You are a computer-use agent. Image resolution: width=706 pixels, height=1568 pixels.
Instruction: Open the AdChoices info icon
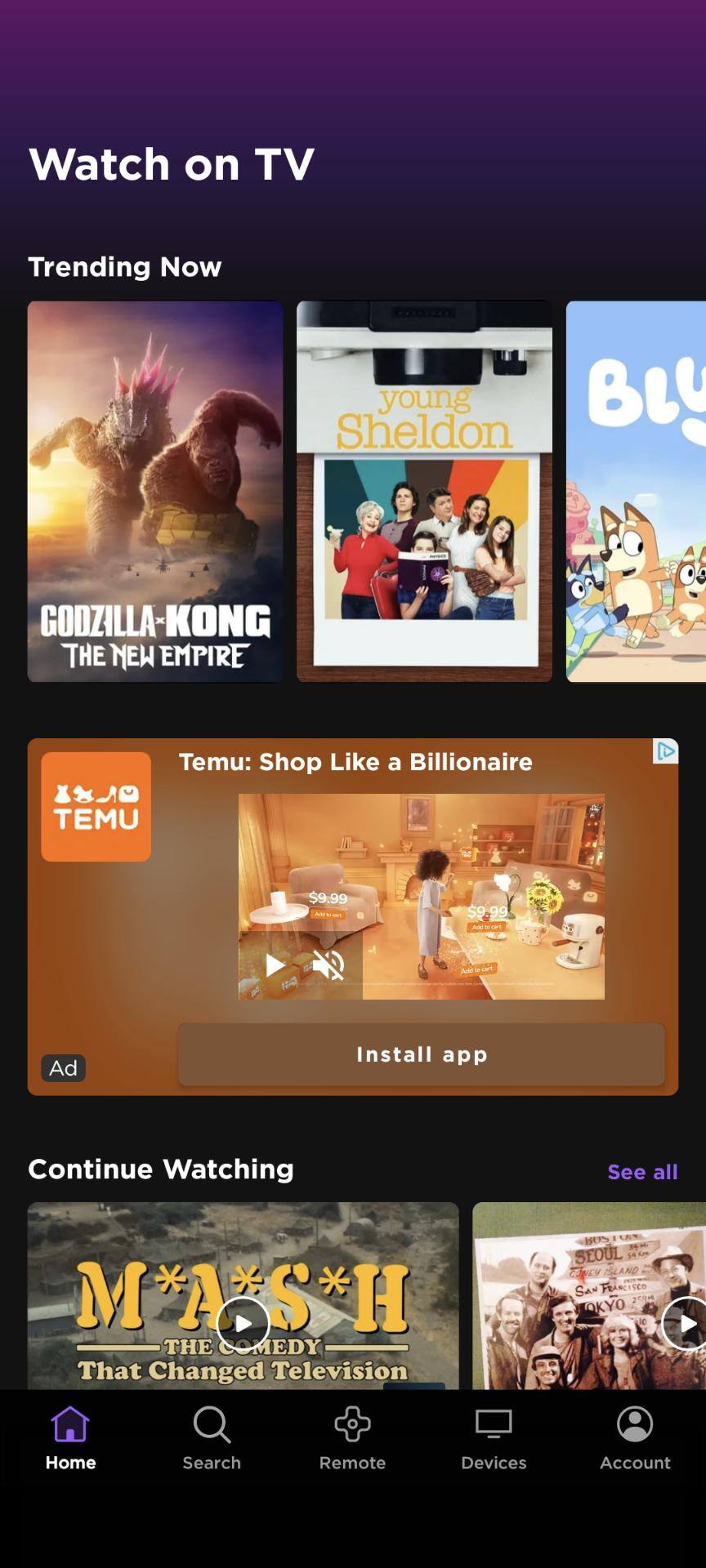pyautogui.click(x=666, y=751)
